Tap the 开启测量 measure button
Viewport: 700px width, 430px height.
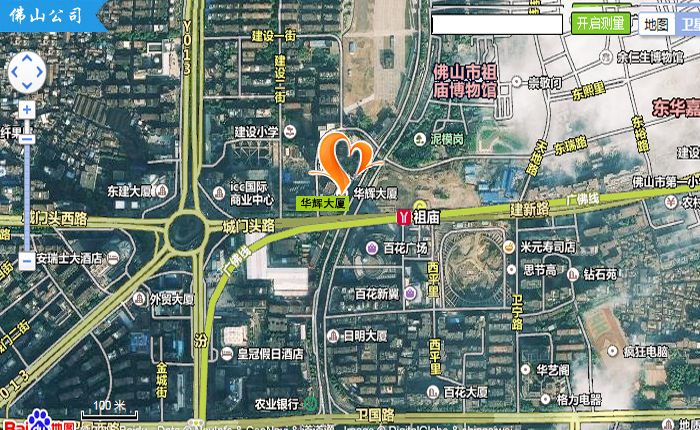pos(600,23)
